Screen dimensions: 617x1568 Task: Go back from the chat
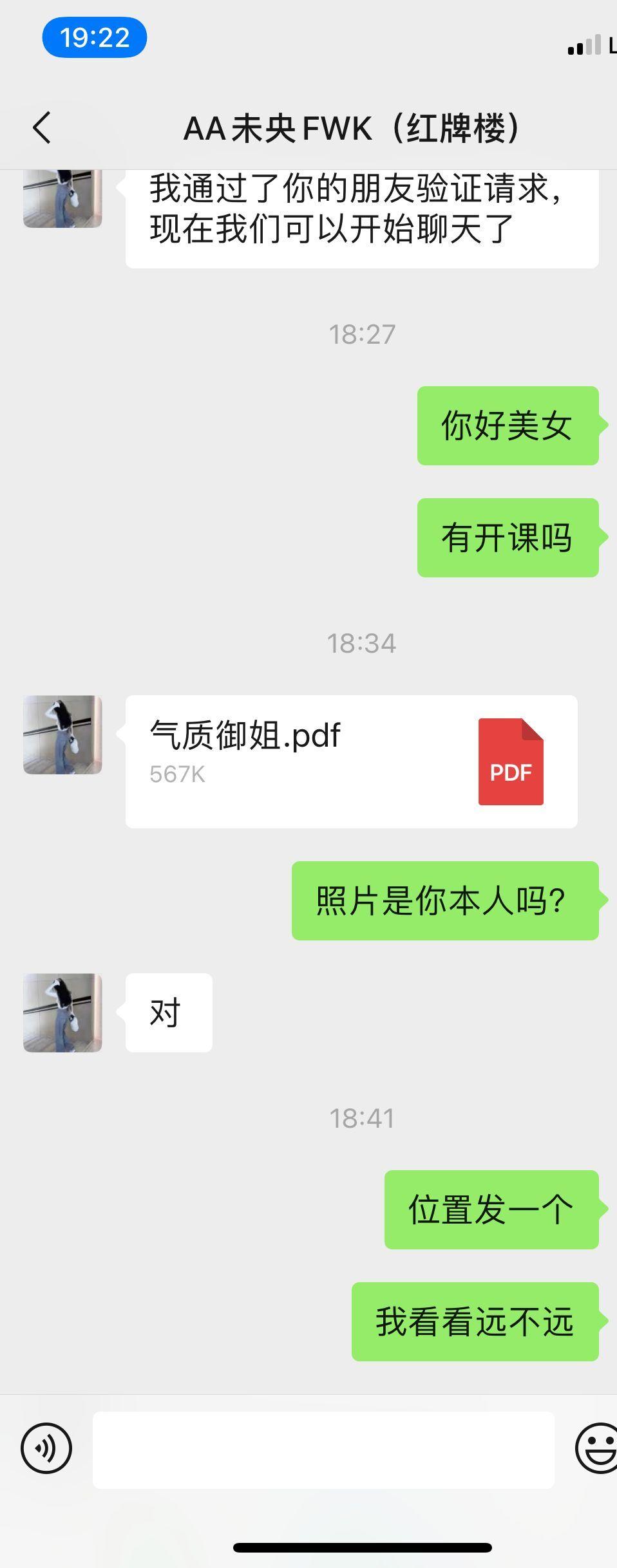coord(42,127)
